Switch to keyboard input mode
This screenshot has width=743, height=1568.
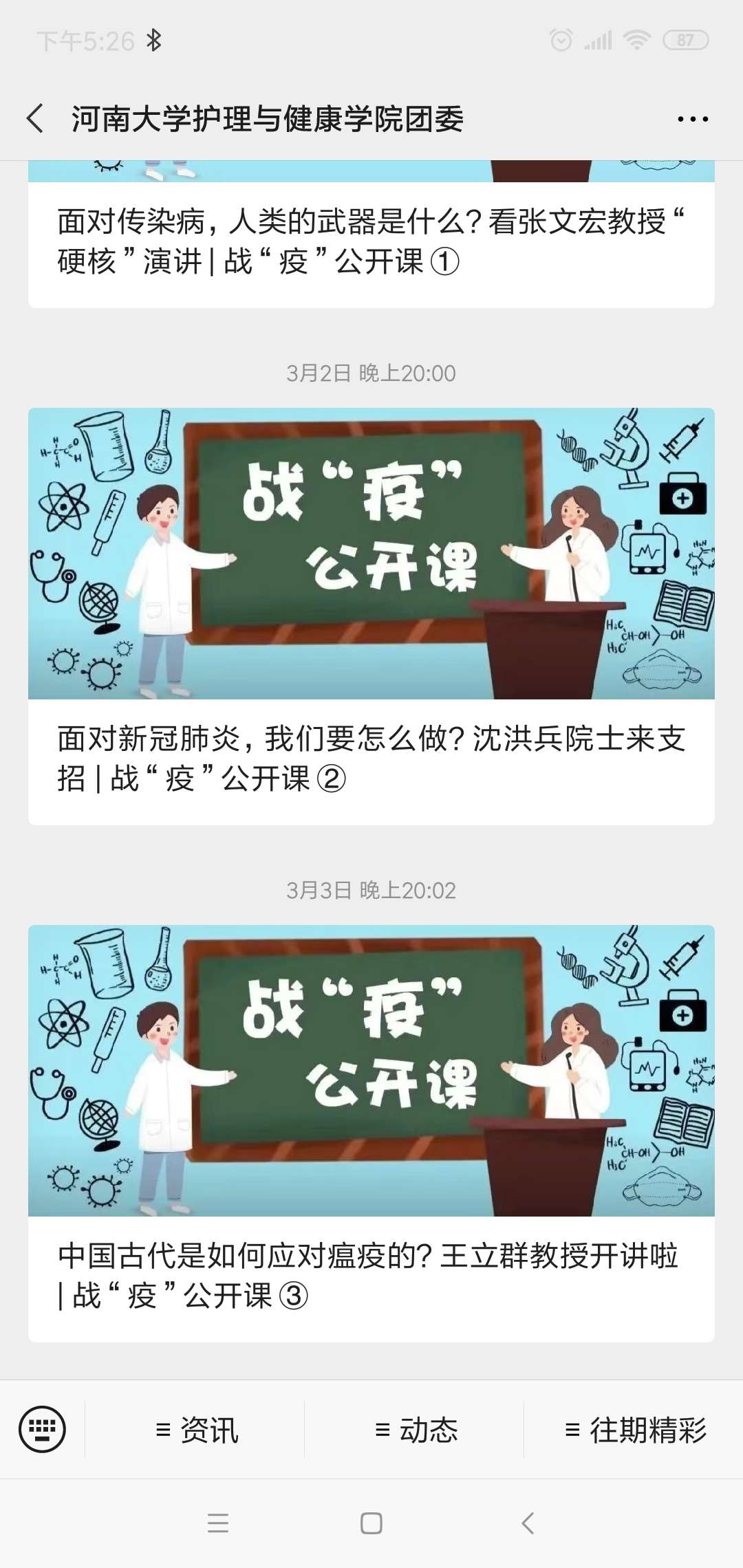click(42, 1429)
